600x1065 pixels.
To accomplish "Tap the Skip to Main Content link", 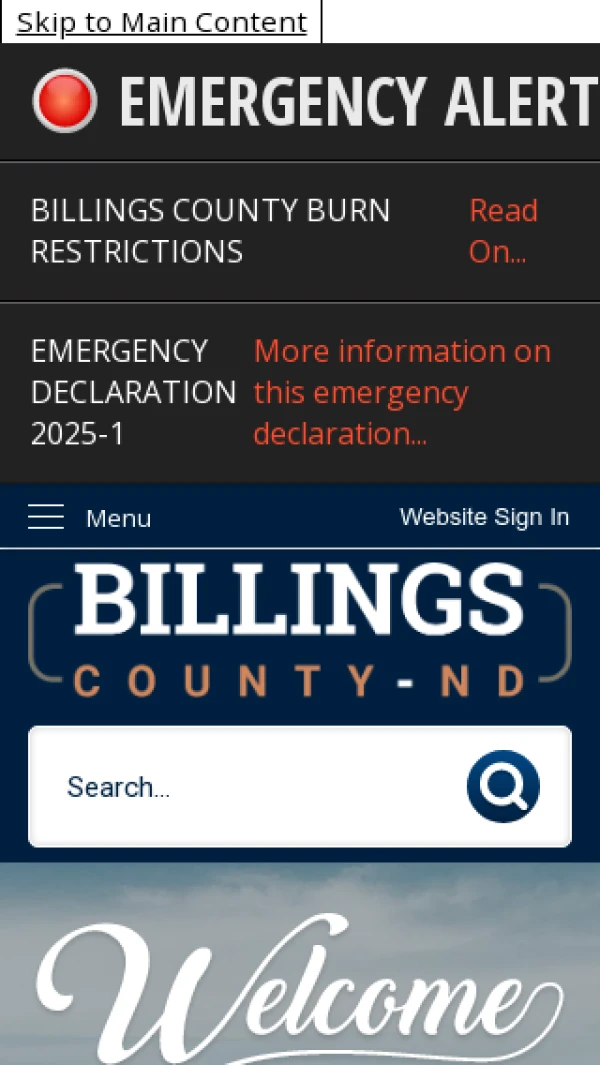I will pos(161,22).
